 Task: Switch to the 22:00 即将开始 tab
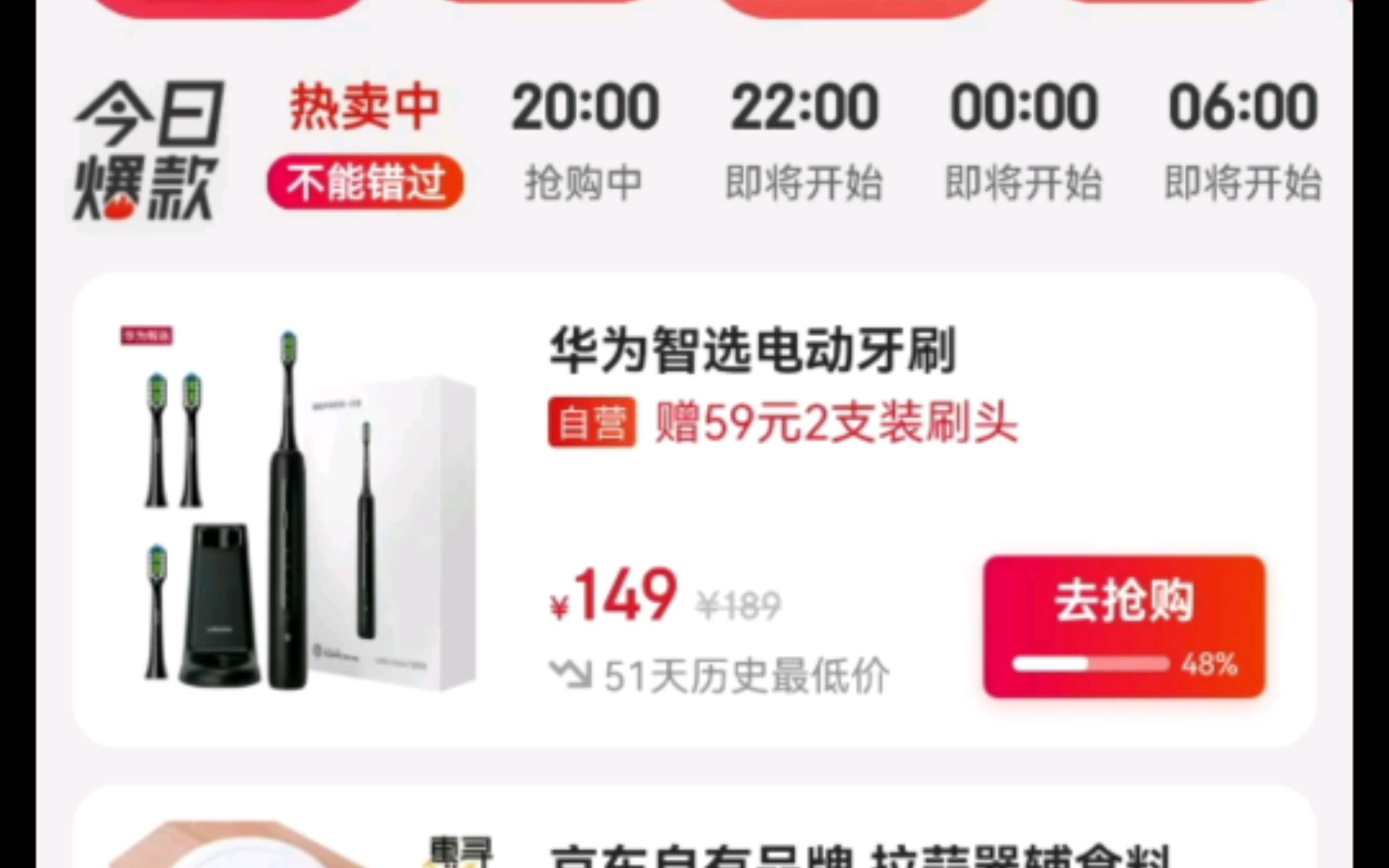[x=804, y=143]
